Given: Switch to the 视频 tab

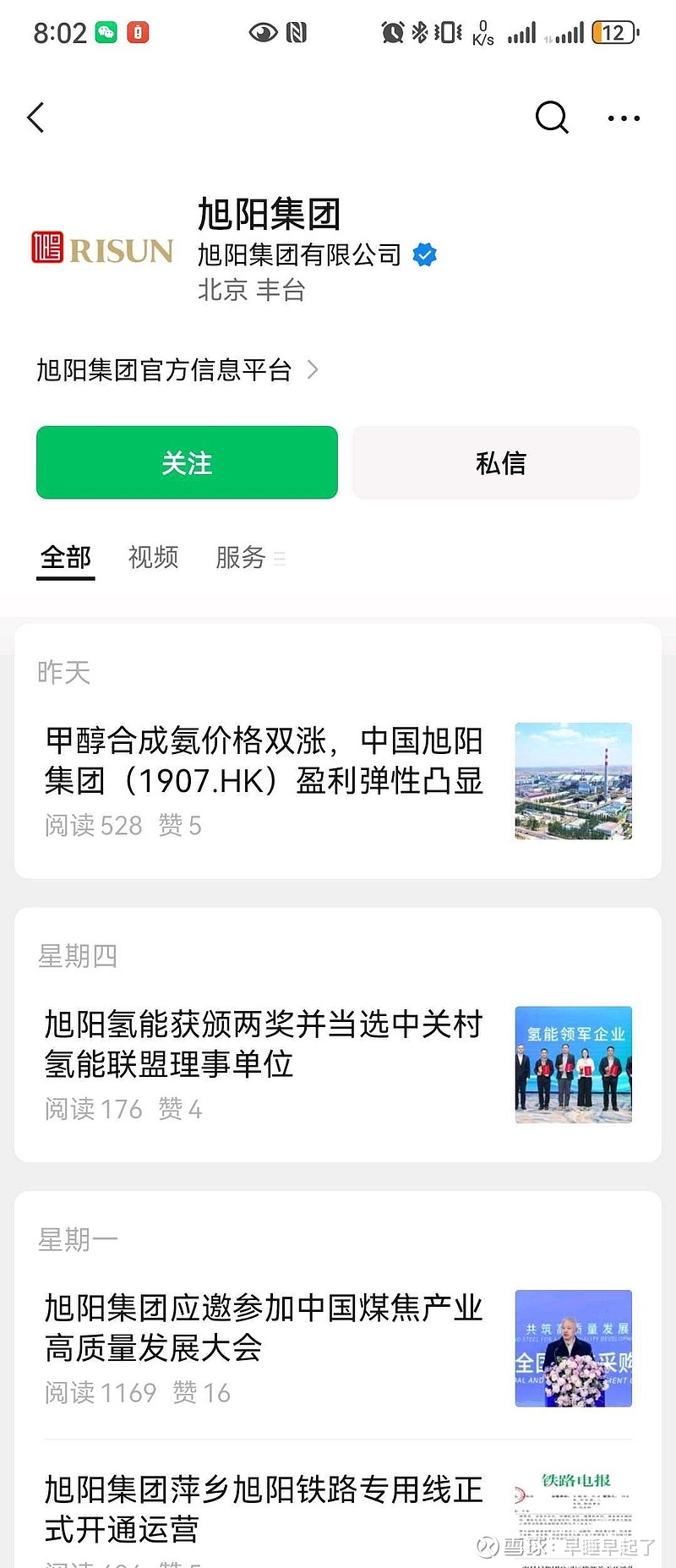Looking at the screenshot, I should [x=152, y=558].
